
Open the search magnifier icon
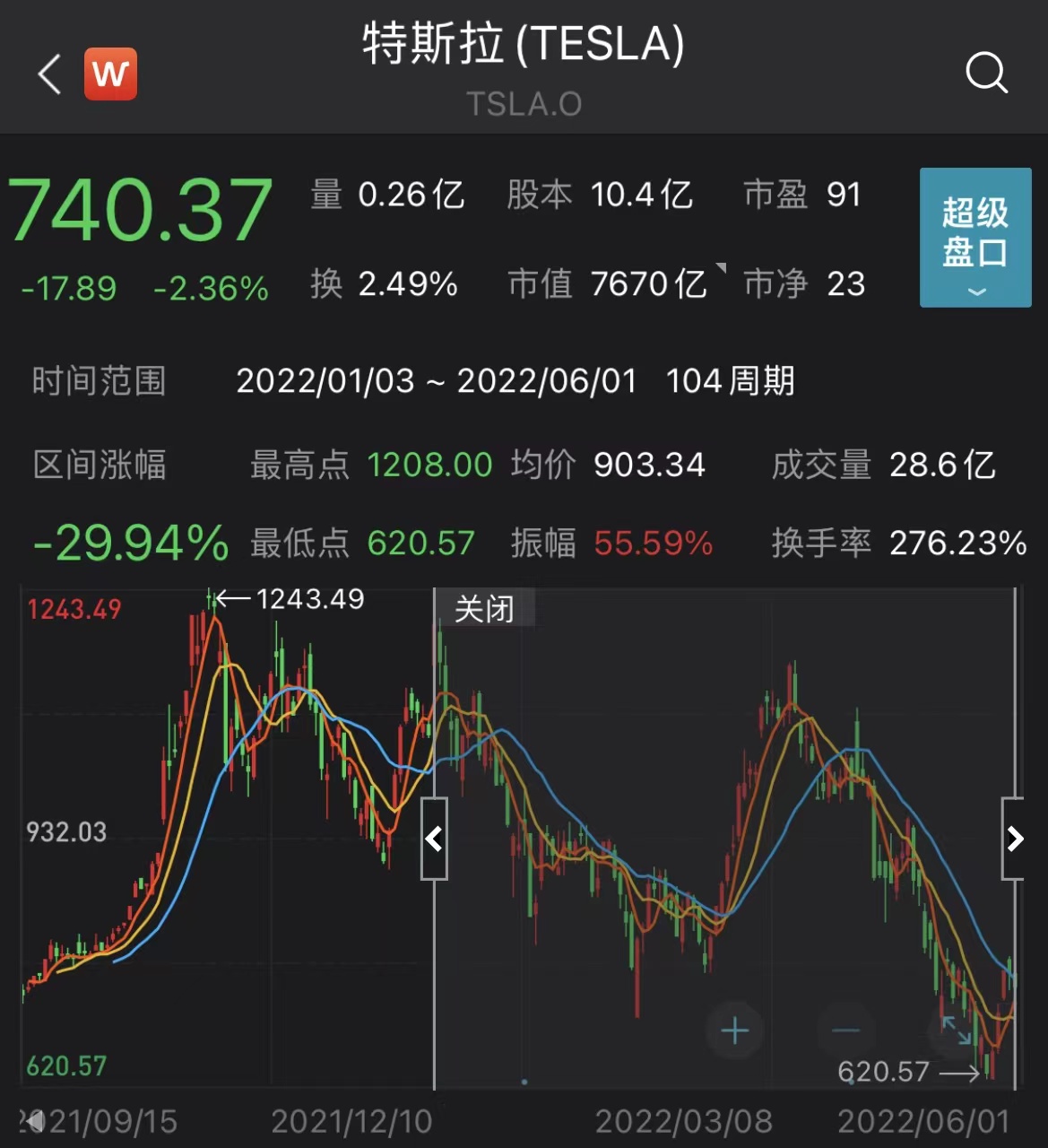[985, 73]
